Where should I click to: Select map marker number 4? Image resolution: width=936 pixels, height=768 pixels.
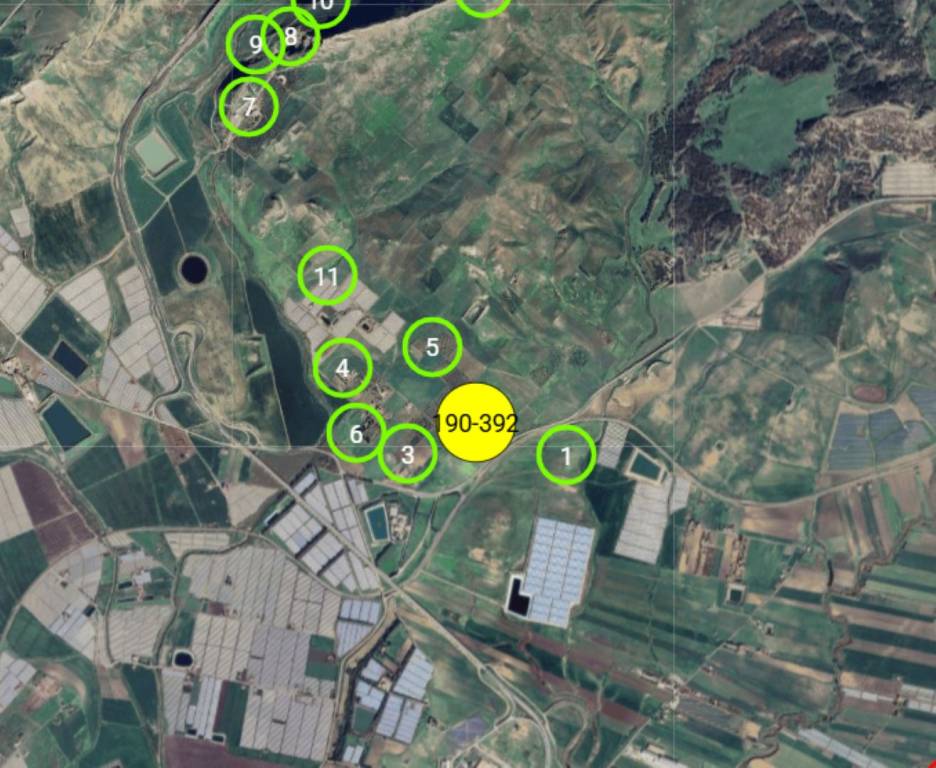coord(343,368)
